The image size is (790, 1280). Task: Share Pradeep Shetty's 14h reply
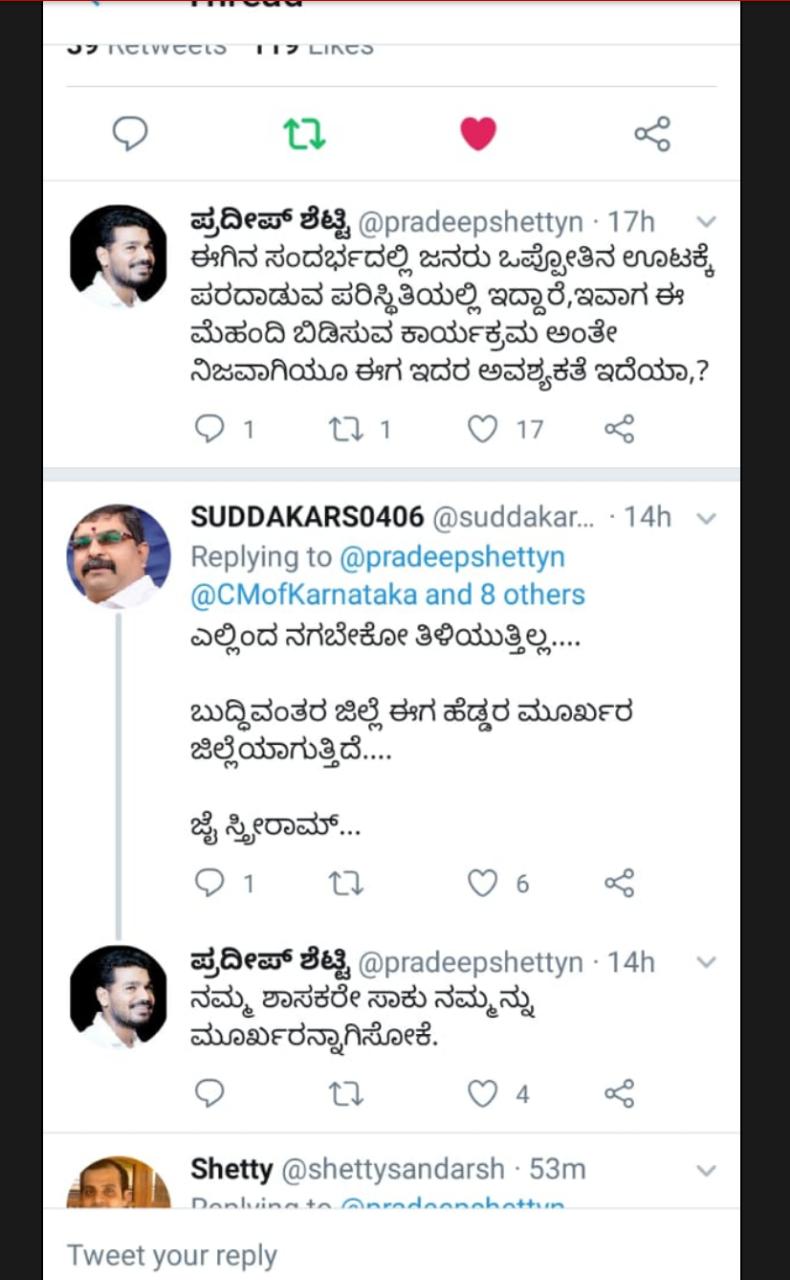(x=619, y=1094)
